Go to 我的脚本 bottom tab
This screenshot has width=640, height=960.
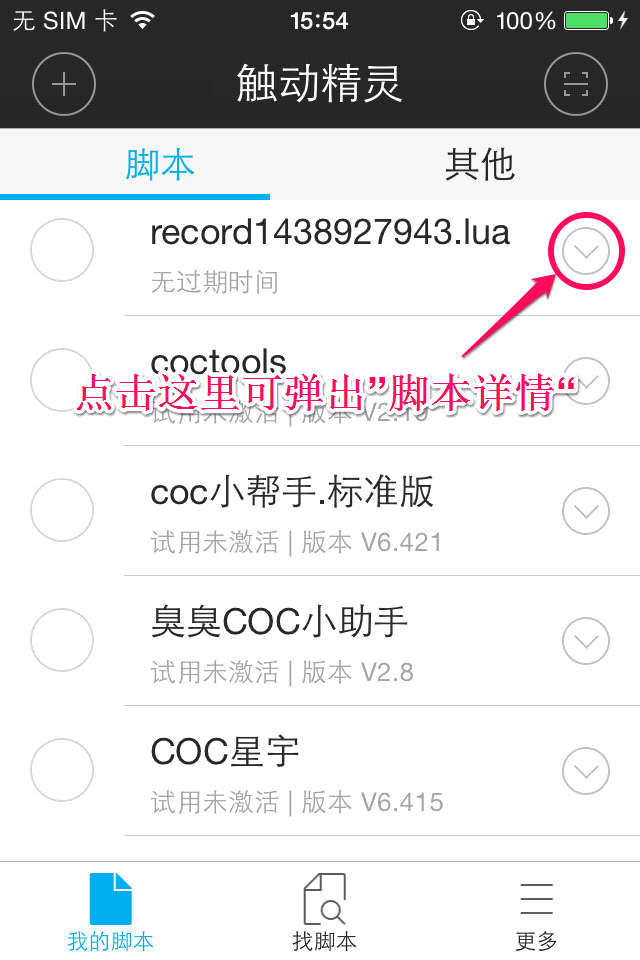point(110,912)
